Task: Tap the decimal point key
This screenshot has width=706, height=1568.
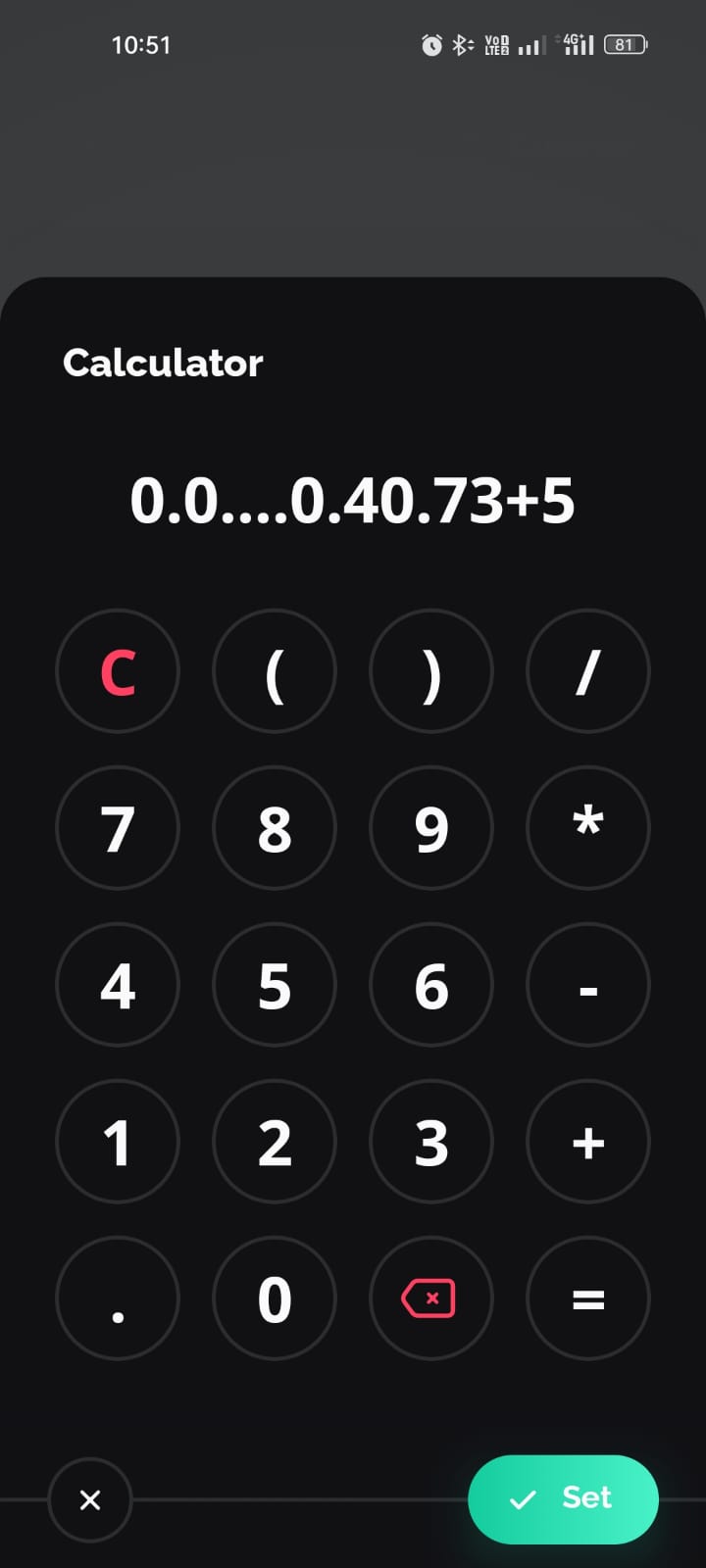Action: point(118,1298)
